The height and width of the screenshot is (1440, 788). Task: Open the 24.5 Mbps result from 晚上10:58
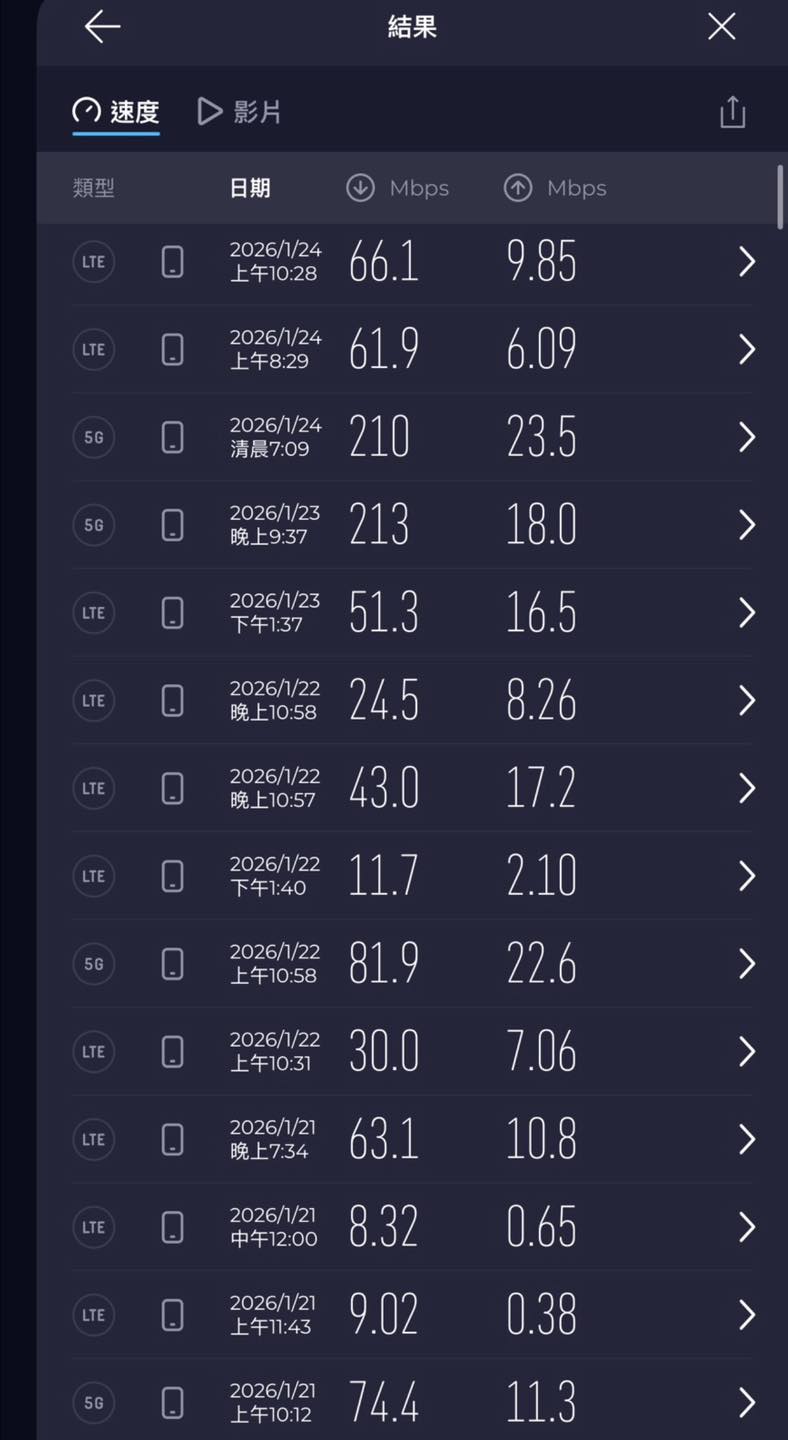click(745, 700)
